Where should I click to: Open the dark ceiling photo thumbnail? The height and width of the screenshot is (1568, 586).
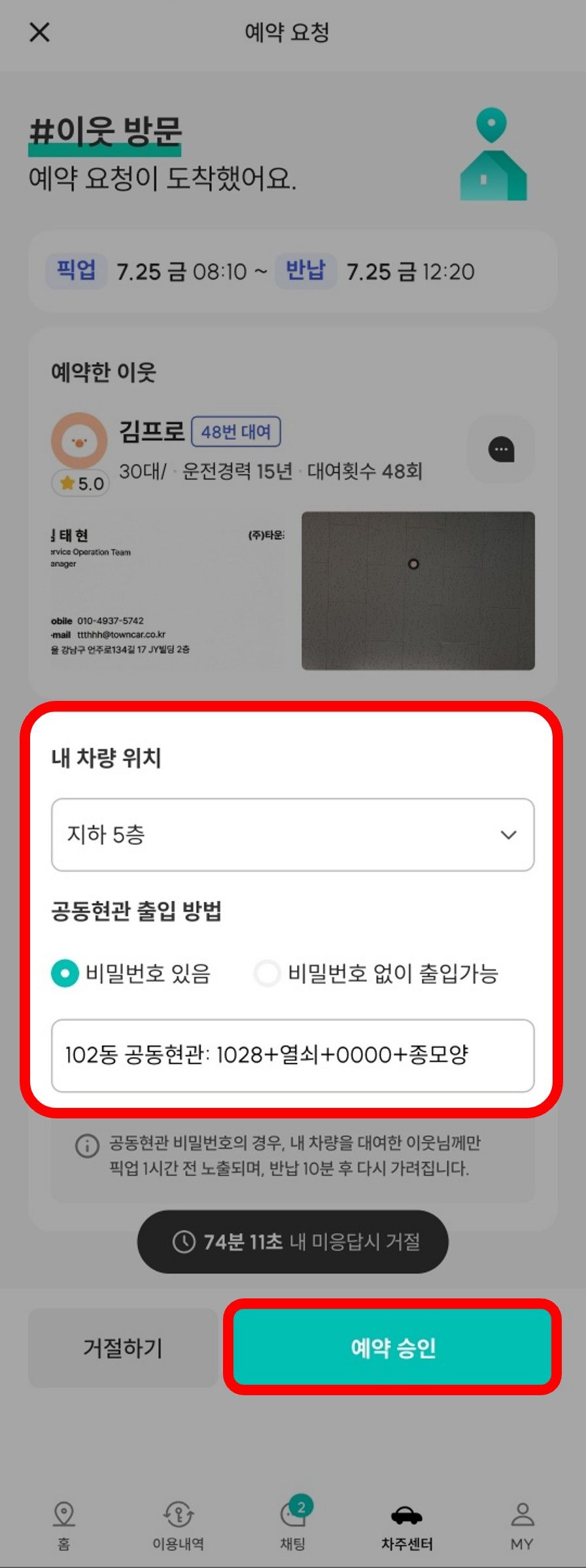tap(418, 590)
